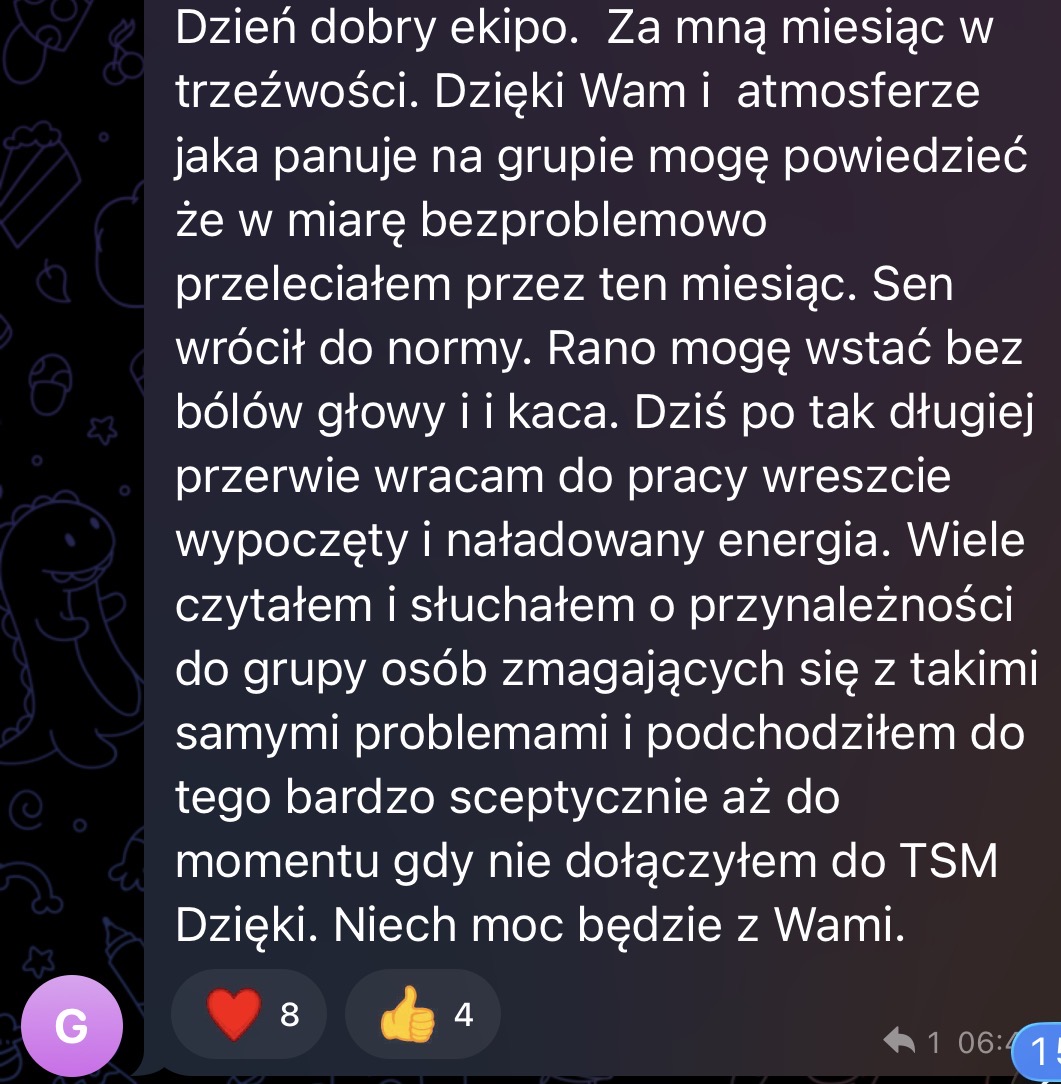This screenshot has width=1061, height=1084.
Task: Add a thumbs-up reaction to the message
Action: (x=423, y=1015)
